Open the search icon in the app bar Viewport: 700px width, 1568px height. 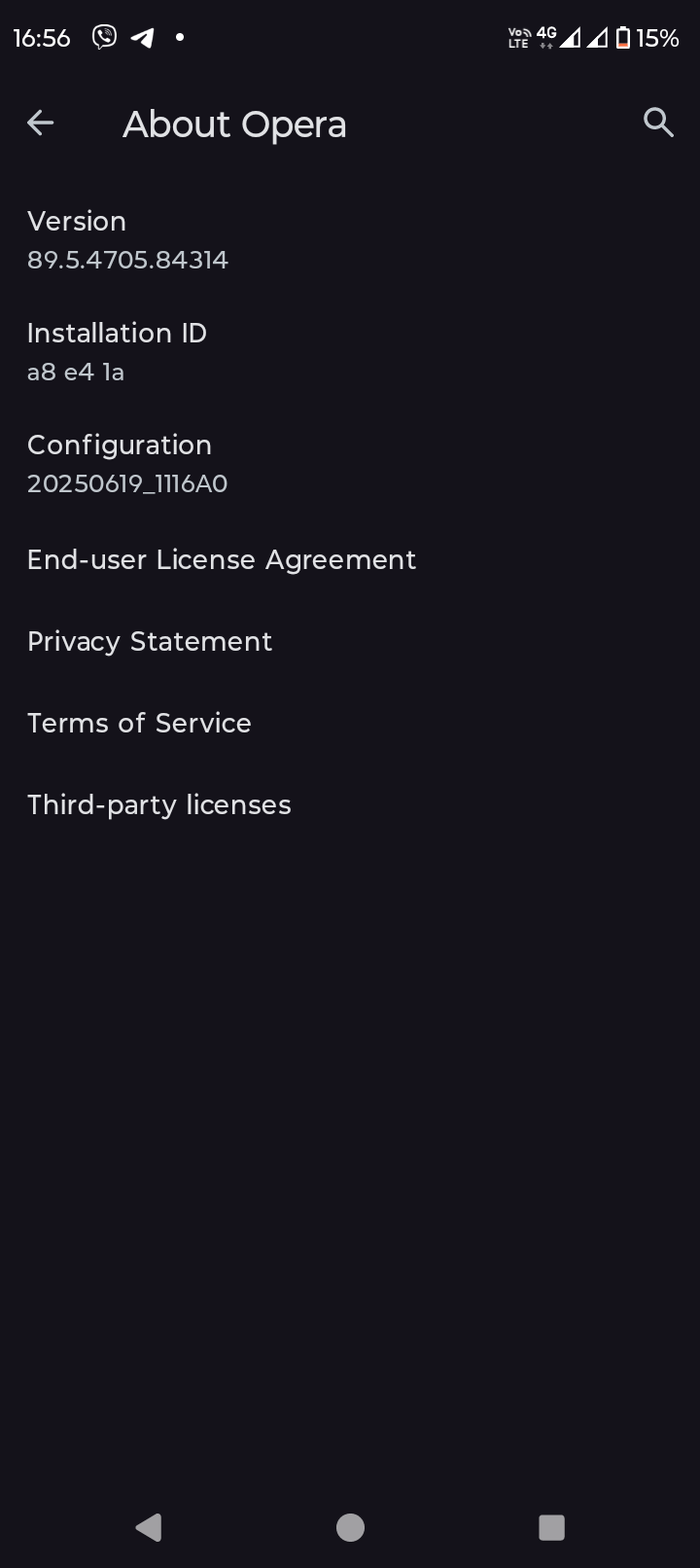[x=658, y=123]
